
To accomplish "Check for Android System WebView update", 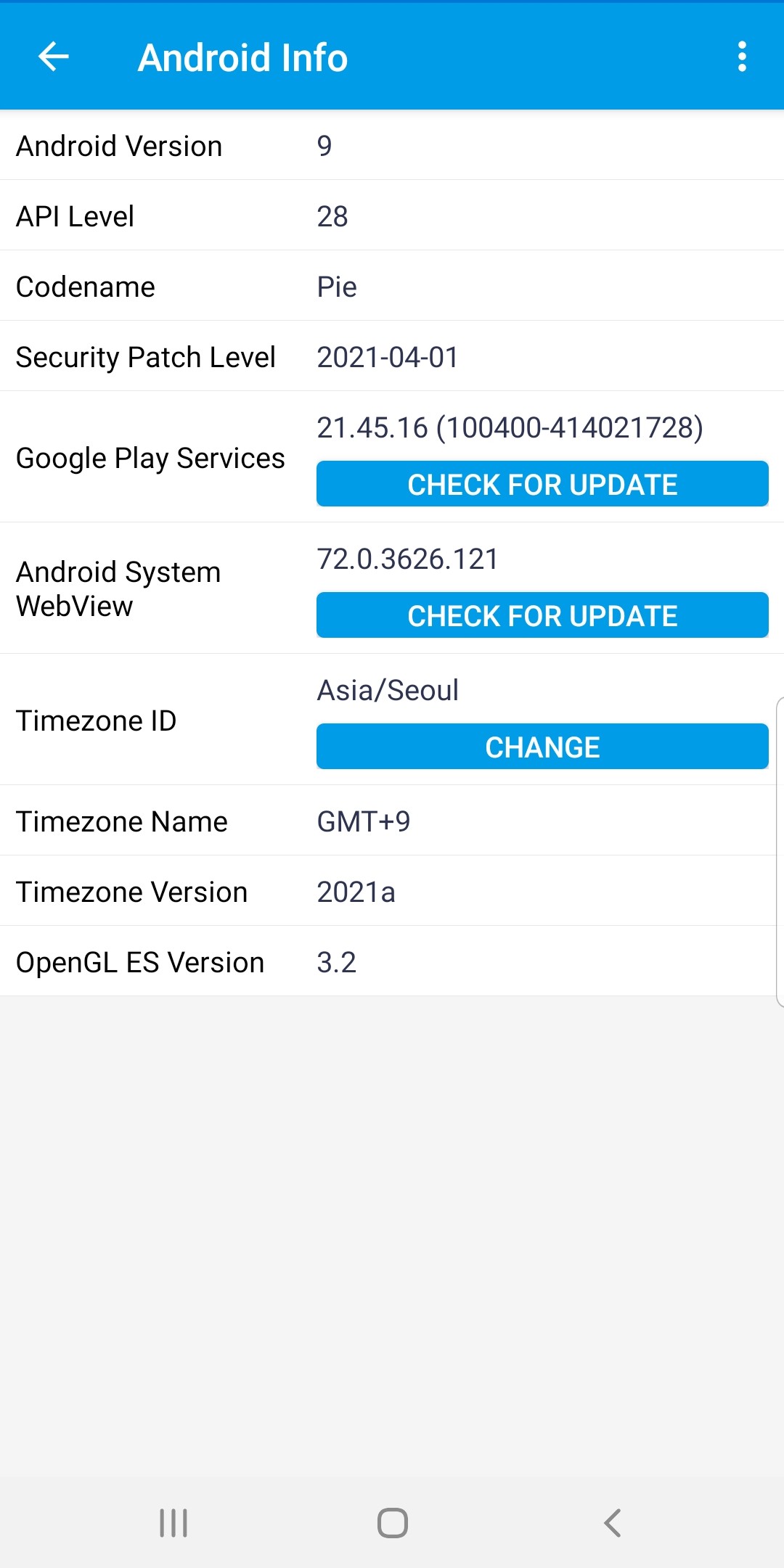I will pos(542,615).
